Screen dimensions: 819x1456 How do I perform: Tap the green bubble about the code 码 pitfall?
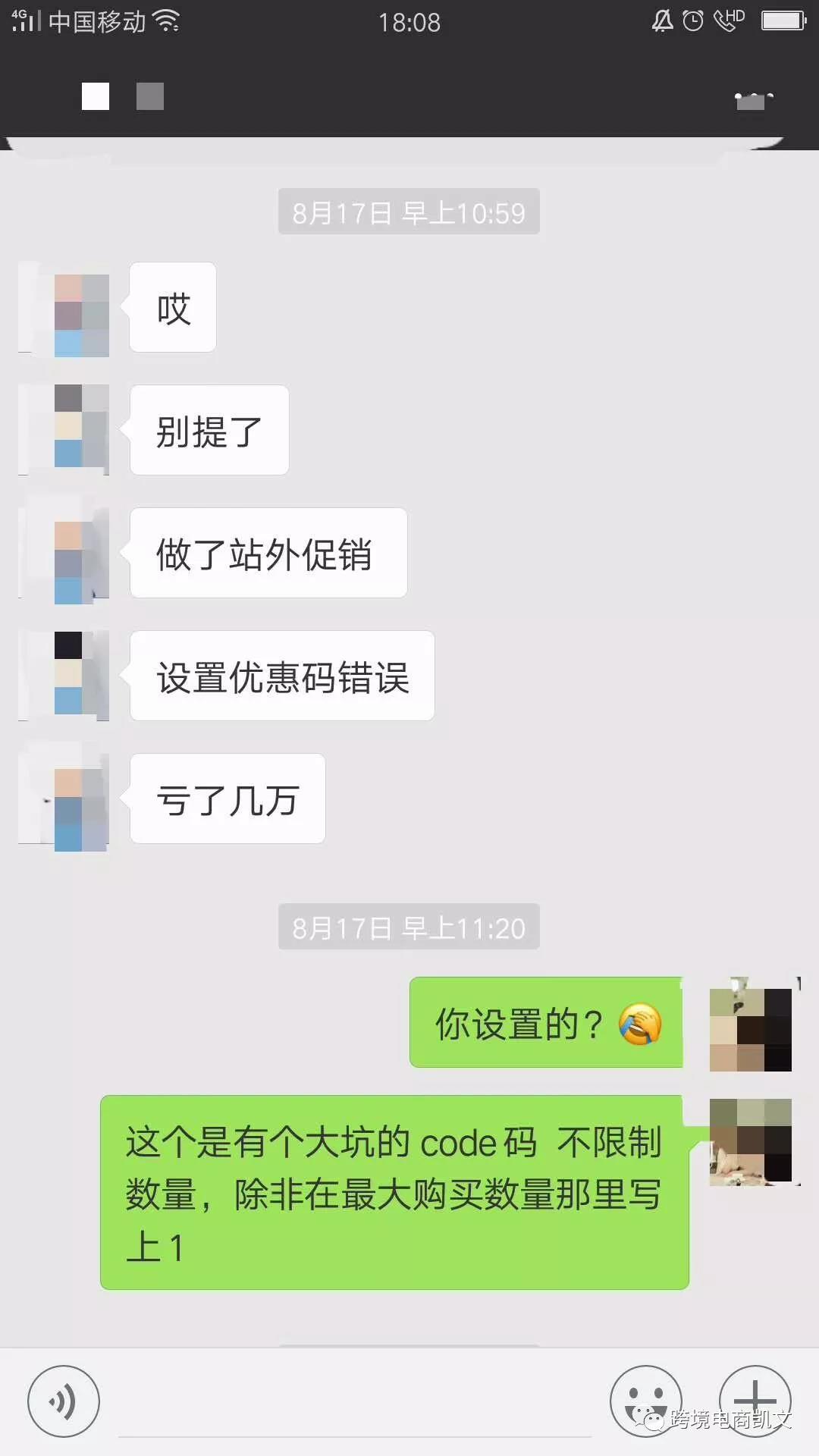coord(394,1191)
